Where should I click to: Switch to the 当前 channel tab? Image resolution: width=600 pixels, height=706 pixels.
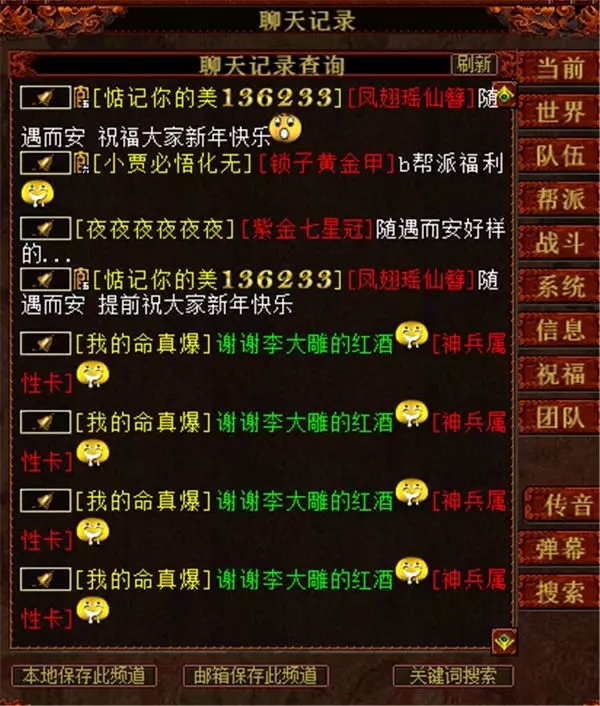pyautogui.click(x=560, y=68)
